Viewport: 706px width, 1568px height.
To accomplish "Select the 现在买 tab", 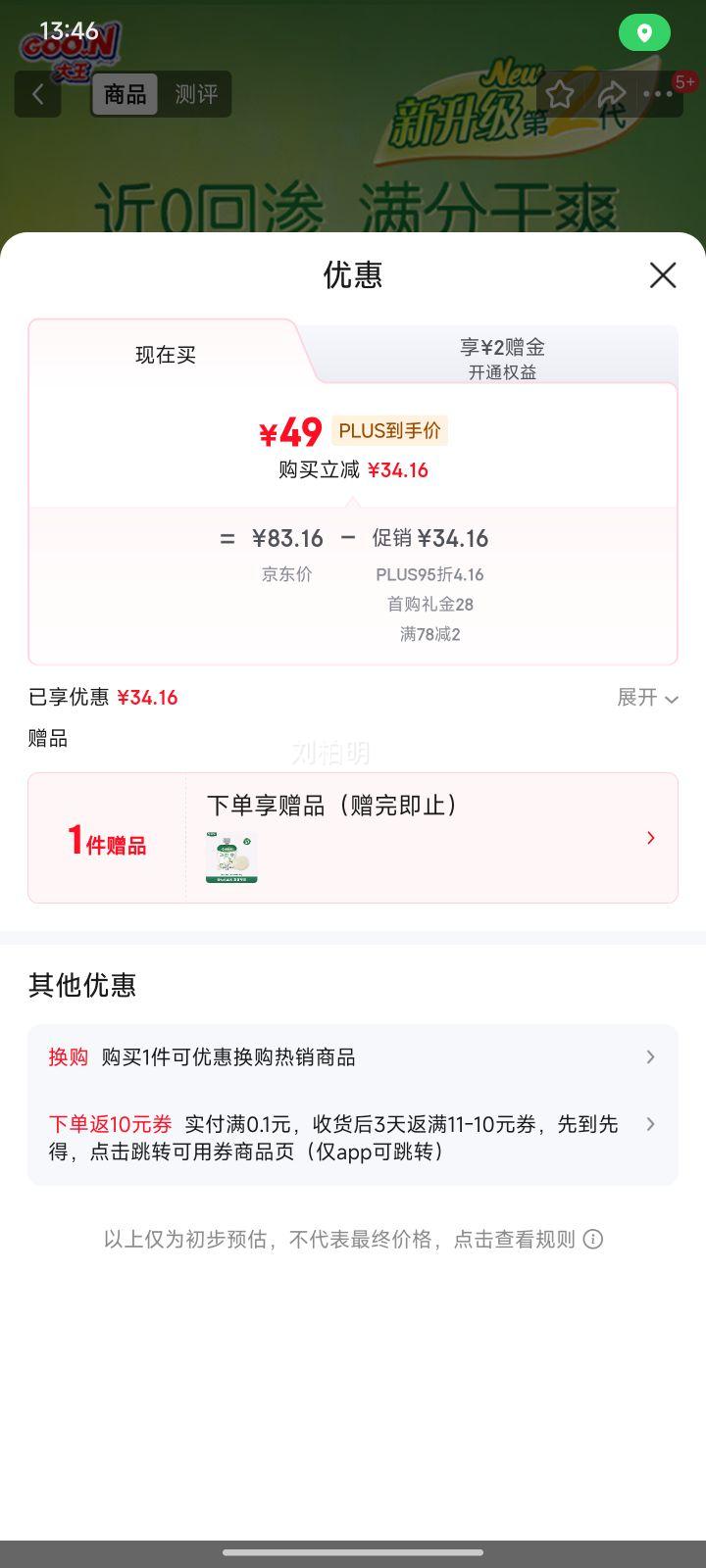I will [166, 355].
